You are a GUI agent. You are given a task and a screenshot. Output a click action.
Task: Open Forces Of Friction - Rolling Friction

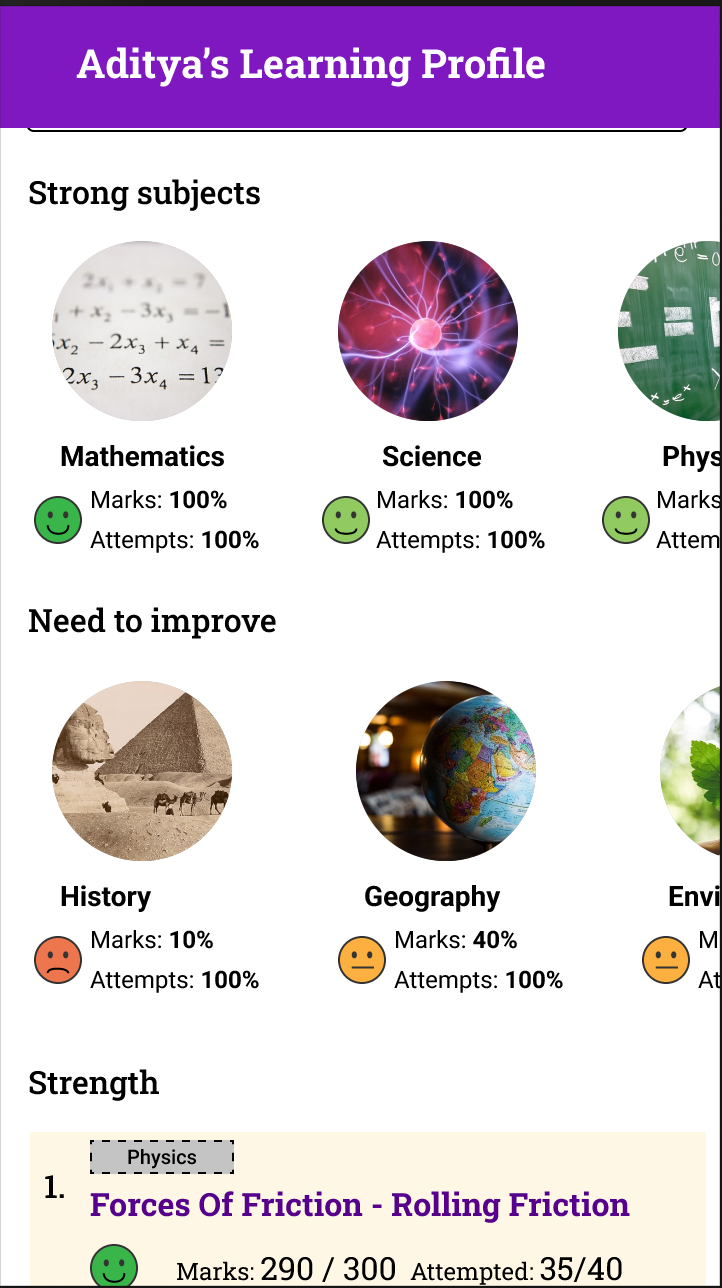pyautogui.click(x=358, y=1205)
